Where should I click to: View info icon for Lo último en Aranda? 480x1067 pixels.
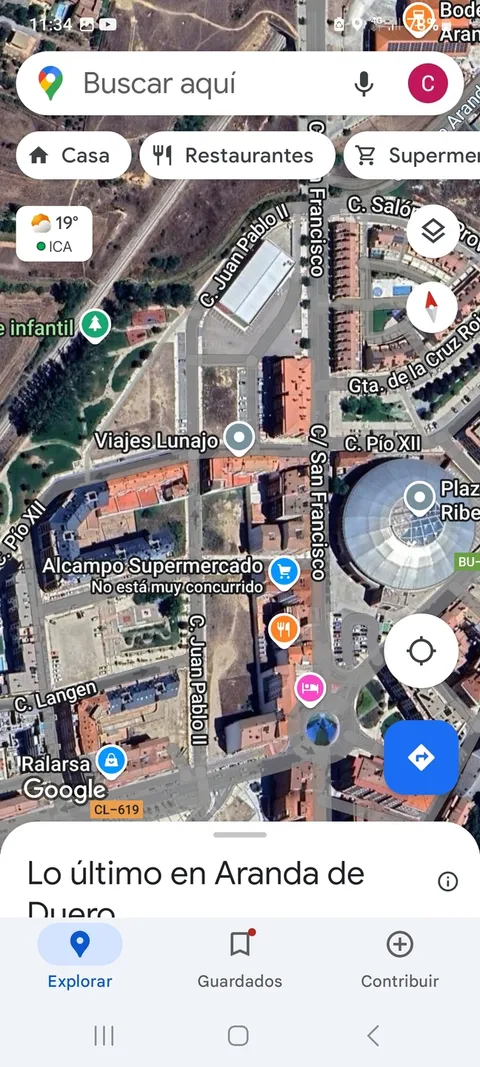(x=447, y=882)
